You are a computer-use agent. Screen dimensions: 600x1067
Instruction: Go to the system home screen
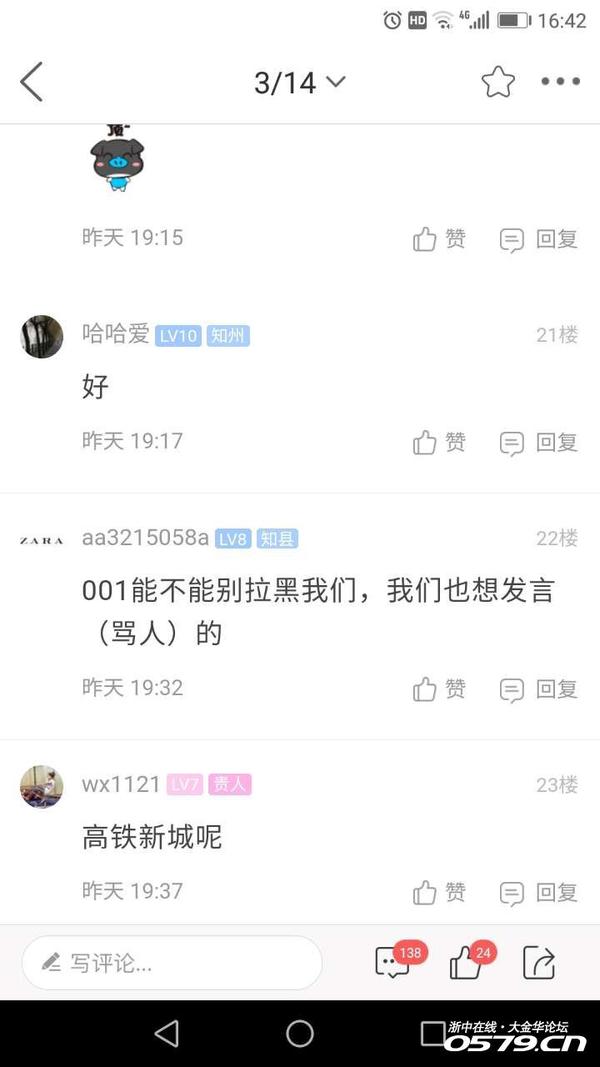tap(300, 1033)
